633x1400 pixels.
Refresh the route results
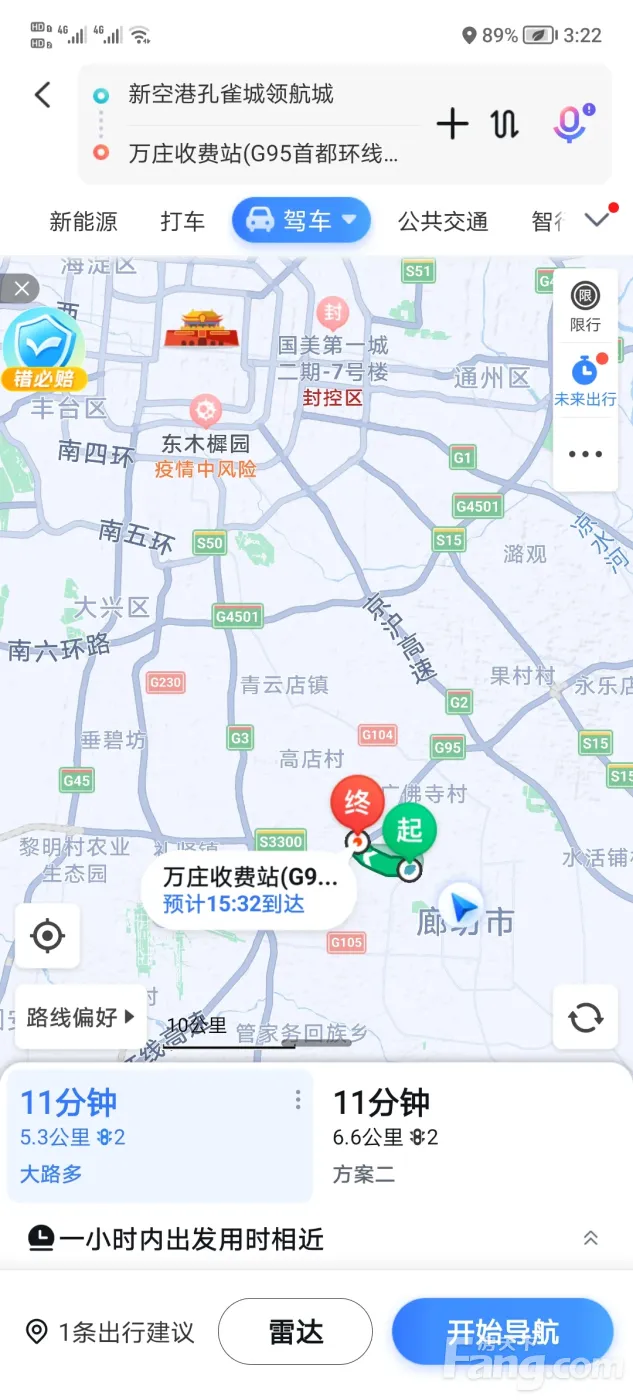pyautogui.click(x=585, y=1017)
